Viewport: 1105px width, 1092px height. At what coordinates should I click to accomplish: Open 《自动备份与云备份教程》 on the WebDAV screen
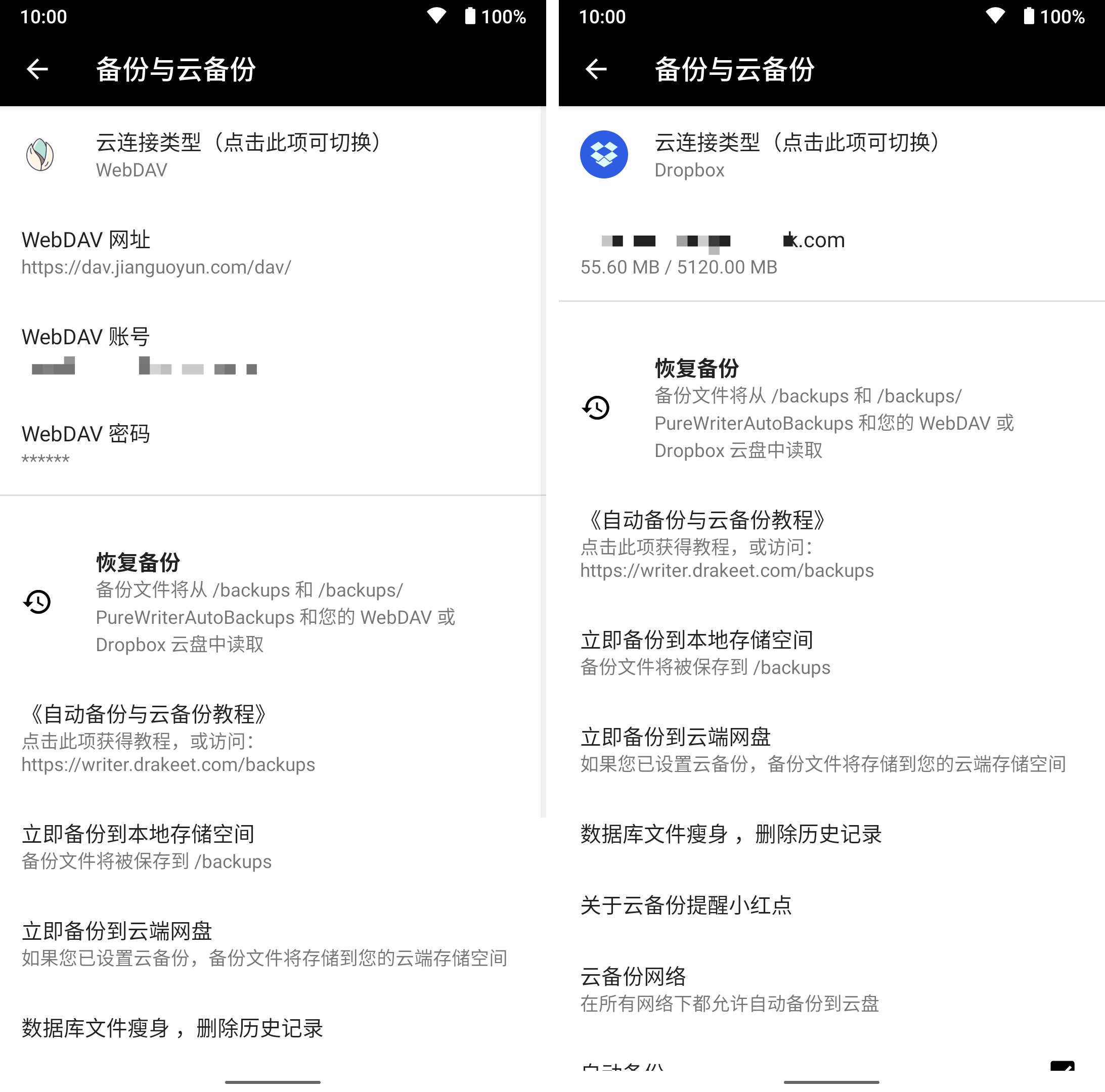point(273,739)
